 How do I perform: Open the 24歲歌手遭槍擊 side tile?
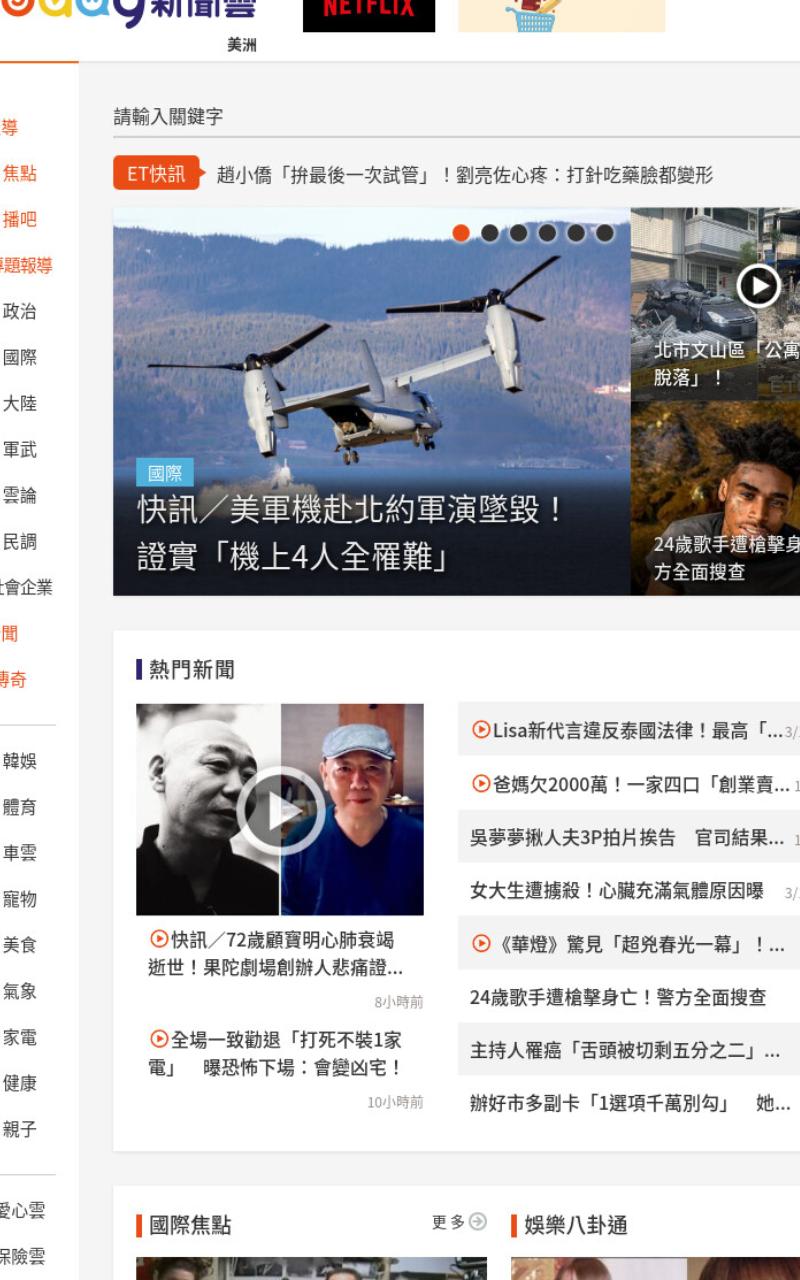click(716, 498)
